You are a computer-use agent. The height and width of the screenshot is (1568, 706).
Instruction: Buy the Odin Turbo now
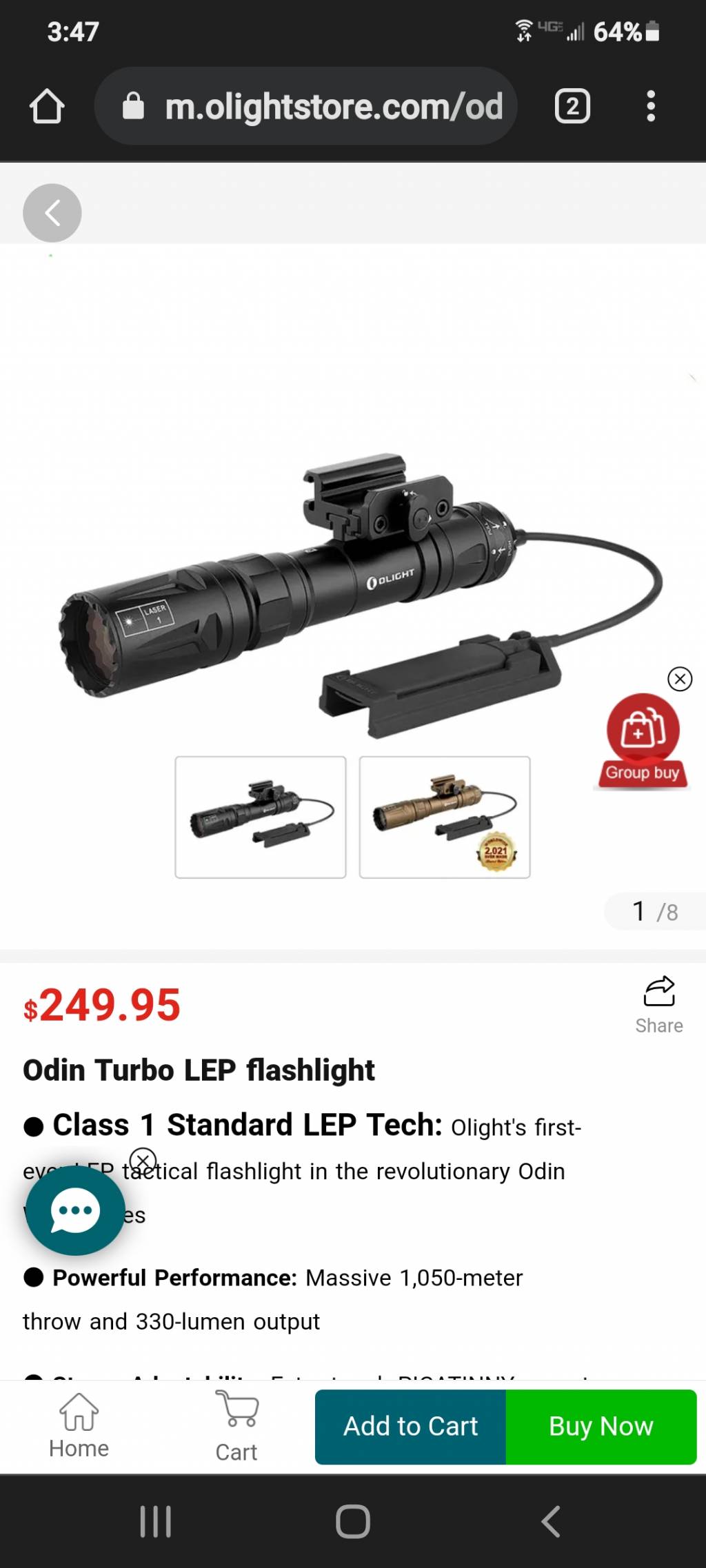pyautogui.click(x=601, y=1427)
